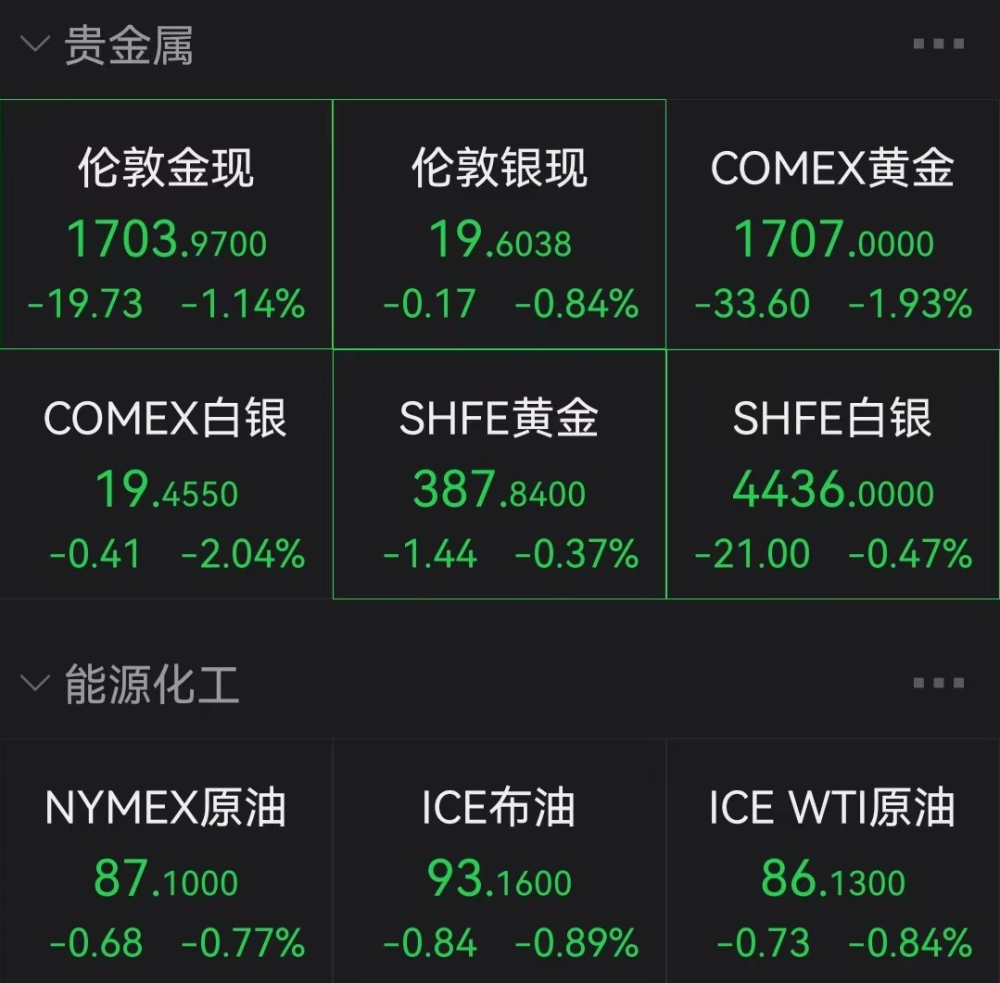View COMEX黄金 details
1000x983 pixels.
[x=833, y=224]
